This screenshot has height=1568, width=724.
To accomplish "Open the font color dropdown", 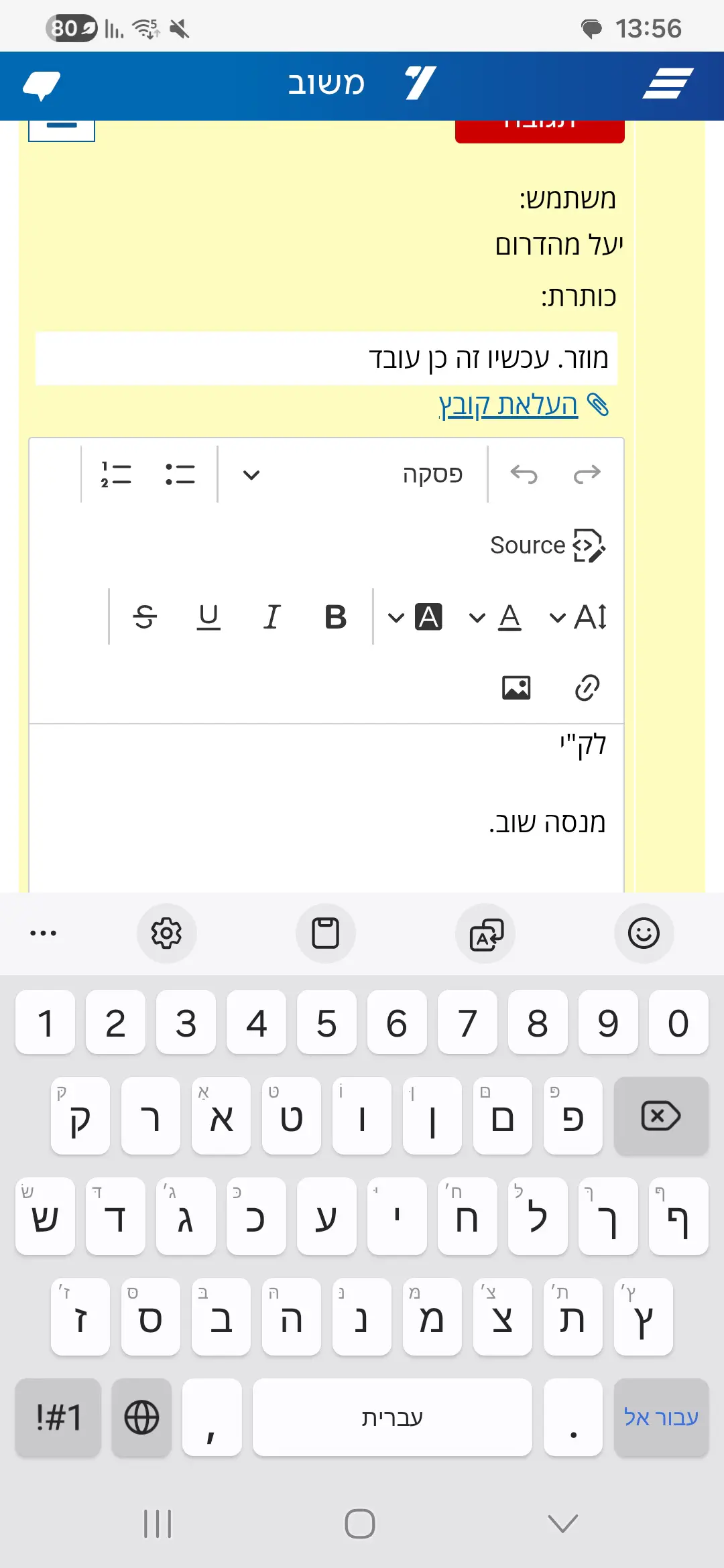I will [x=496, y=617].
